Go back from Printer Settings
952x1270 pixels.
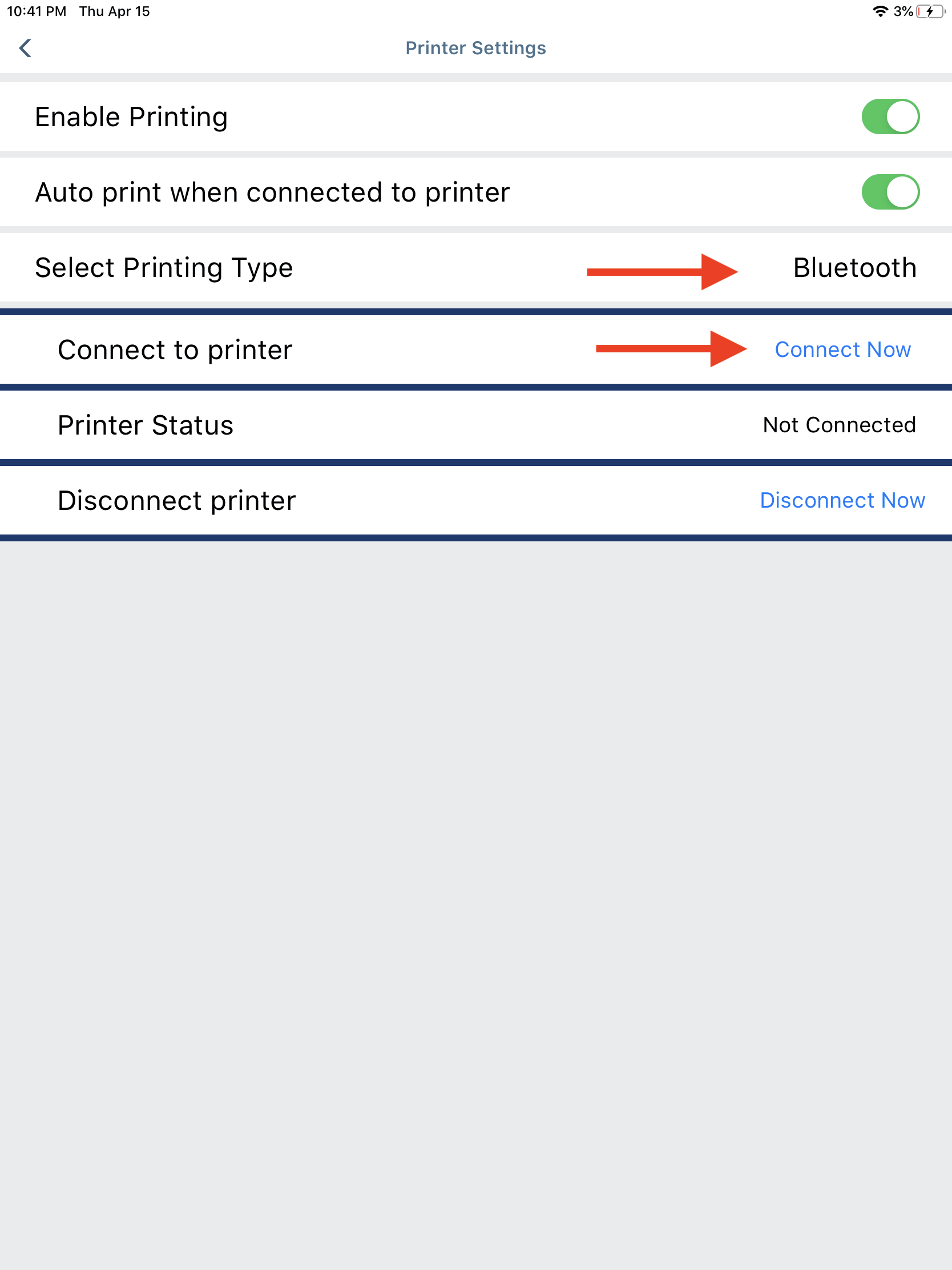[25, 48]
